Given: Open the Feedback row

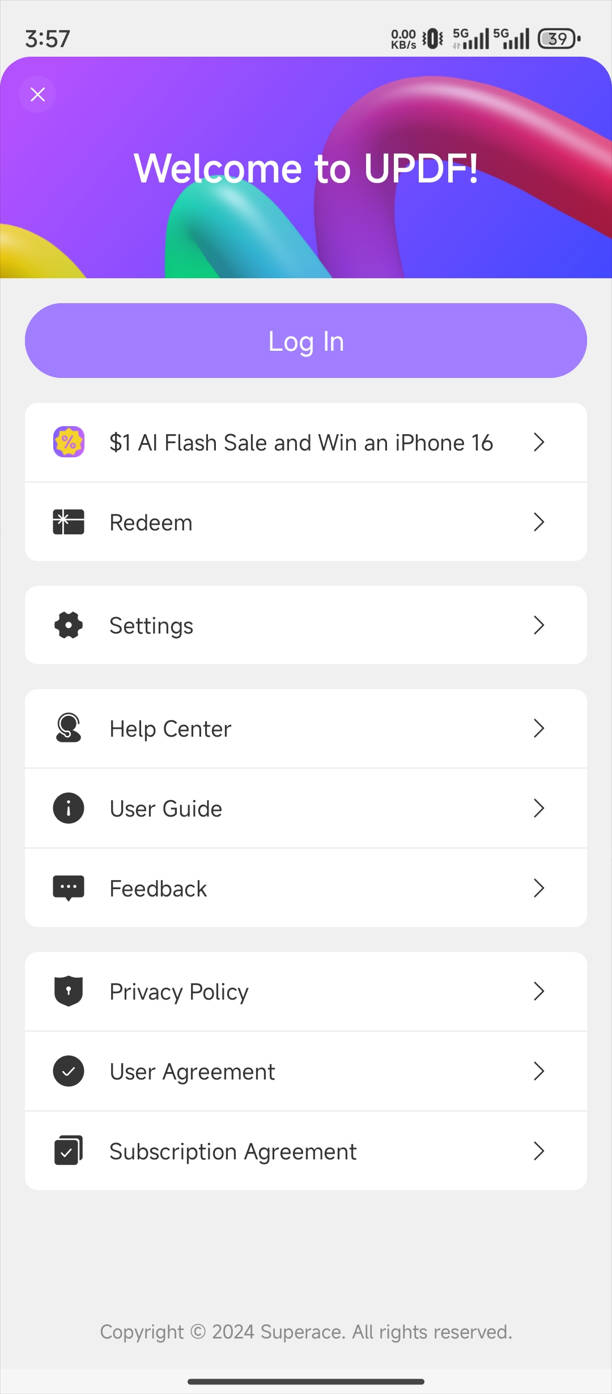Looking at the screenshot, I should 306,888.
